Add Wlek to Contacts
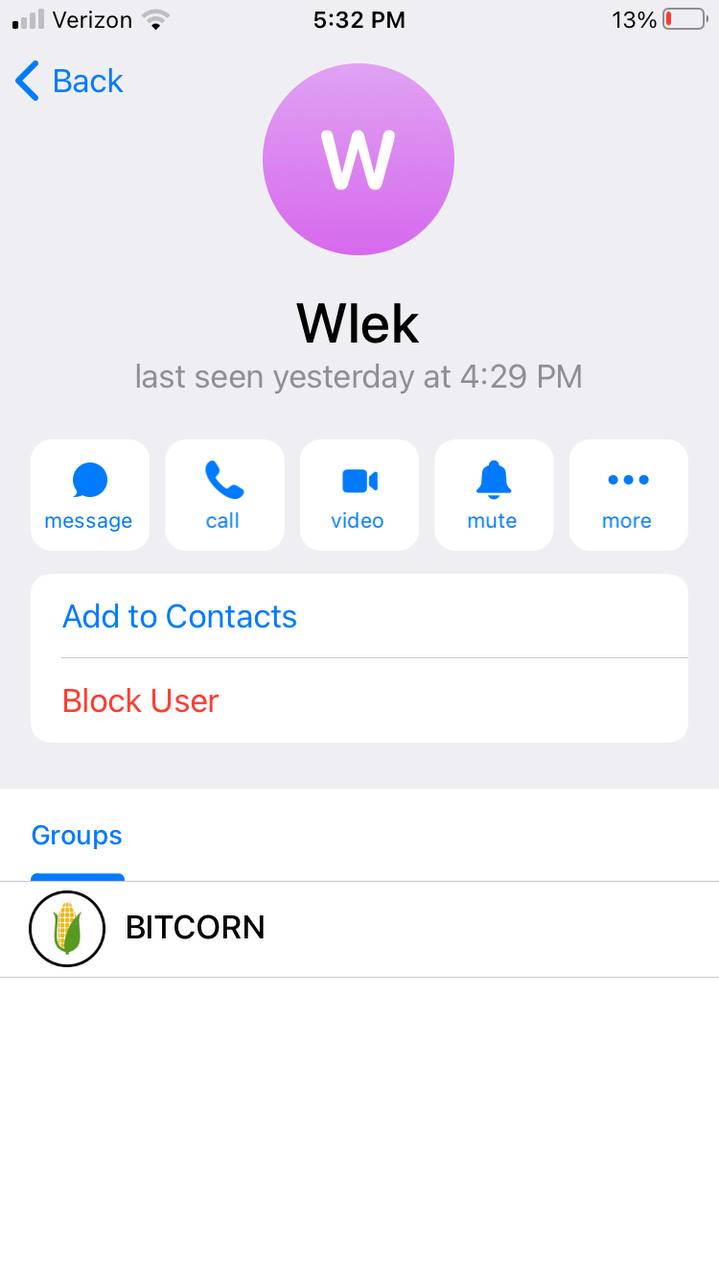The width and height of the screenshot is (719, 1280). pyautogui.click(x=359, y=616)
